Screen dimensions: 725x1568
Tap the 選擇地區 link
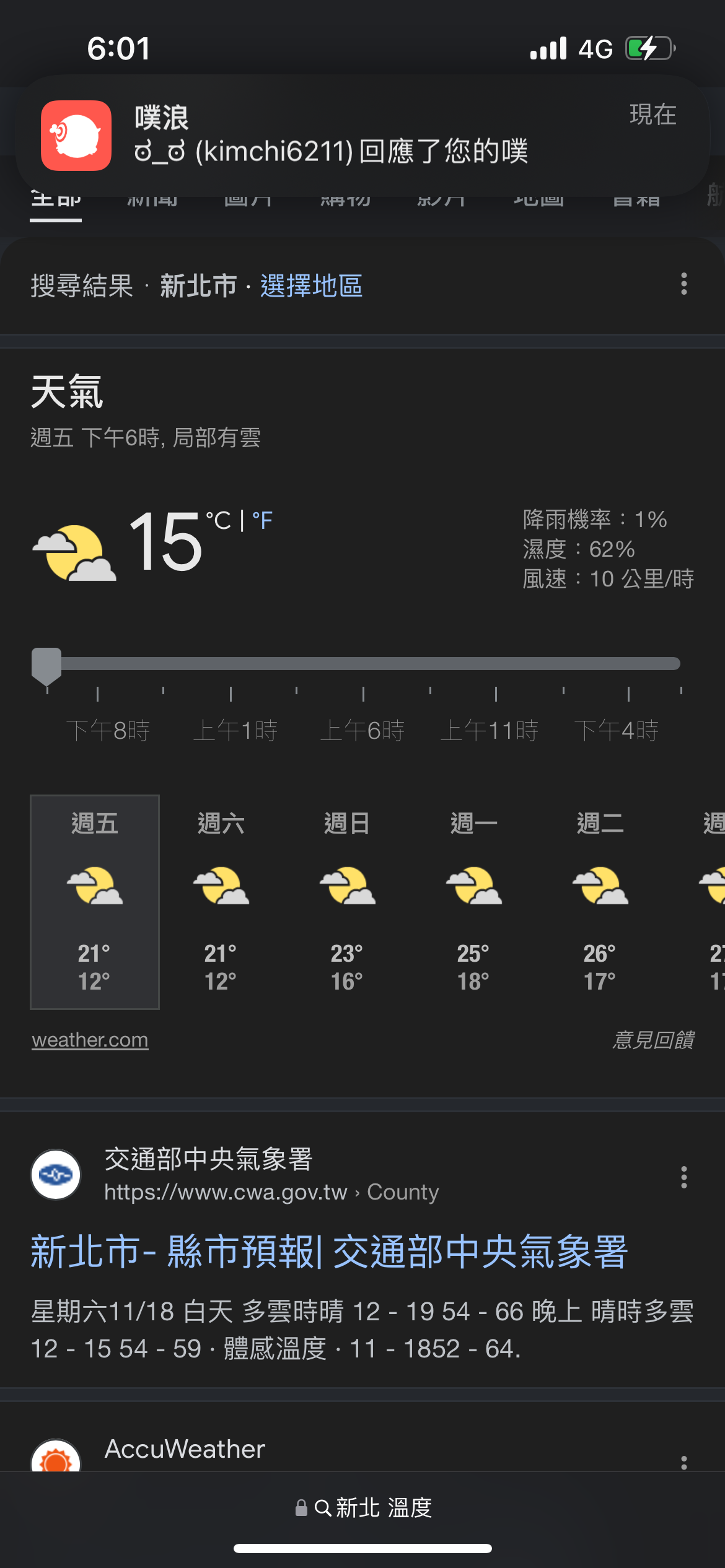312,285
